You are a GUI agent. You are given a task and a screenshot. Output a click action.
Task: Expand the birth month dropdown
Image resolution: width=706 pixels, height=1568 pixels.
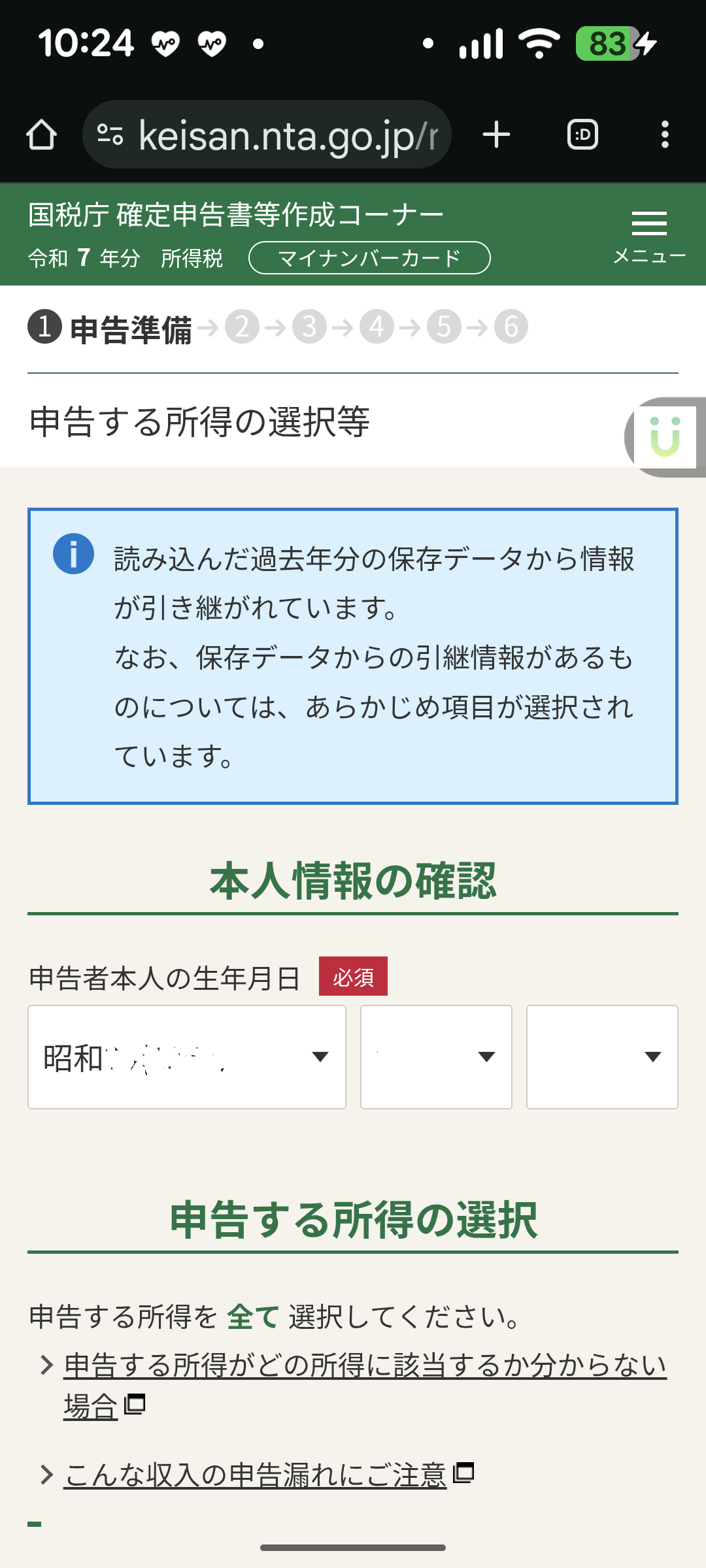(436, 1056)
